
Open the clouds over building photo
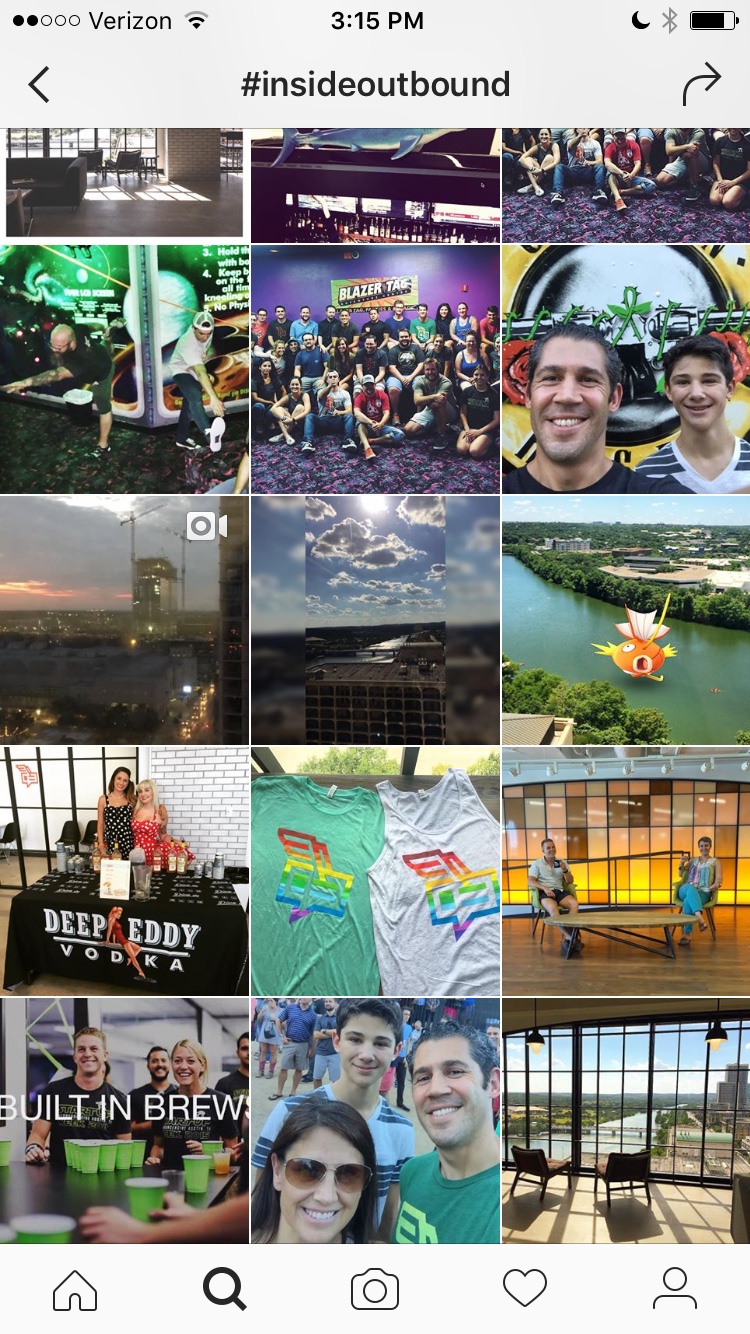pyautogui.click(x=375, y=620)
